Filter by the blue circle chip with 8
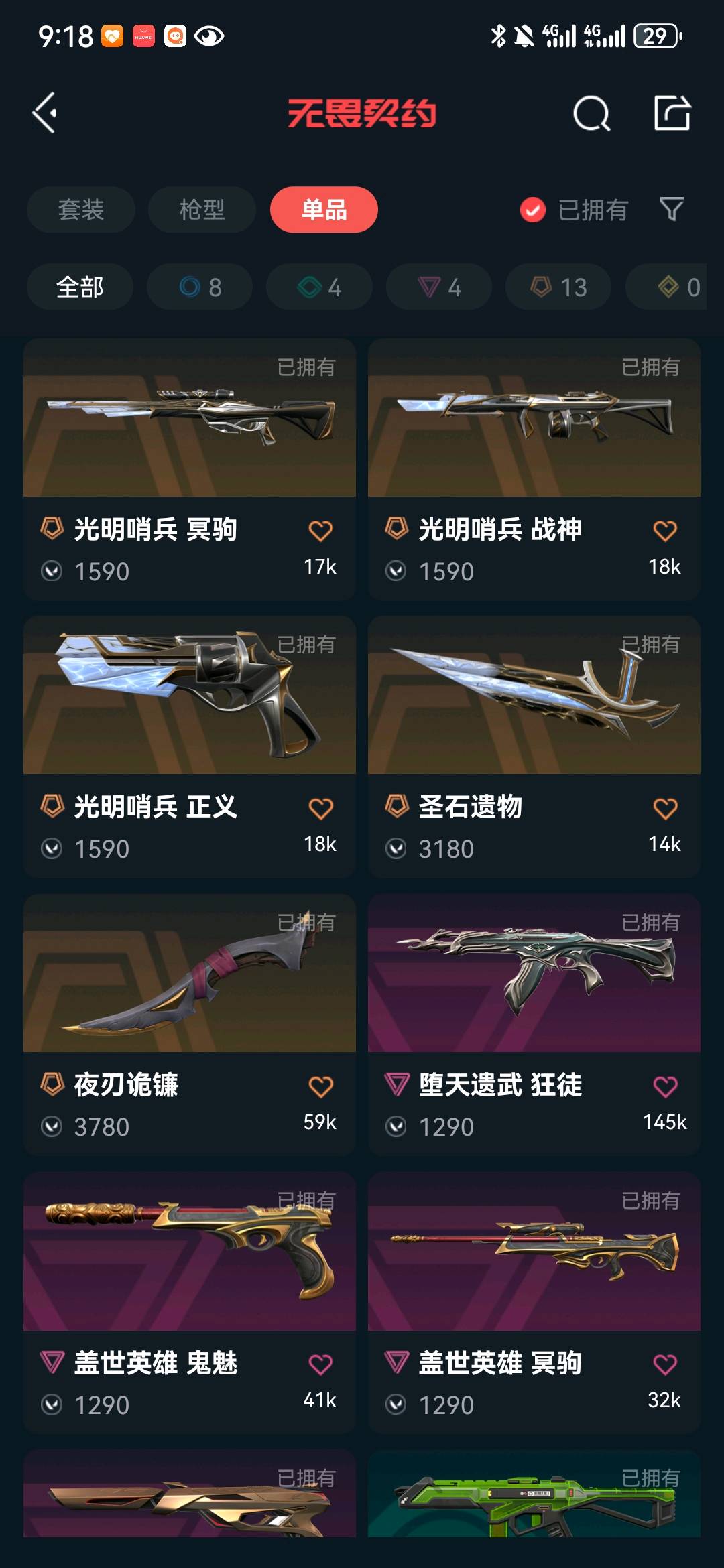Image resolution: width=724 pixels, height=1568 pixels. pyautogui.click(x=200, y=287)
